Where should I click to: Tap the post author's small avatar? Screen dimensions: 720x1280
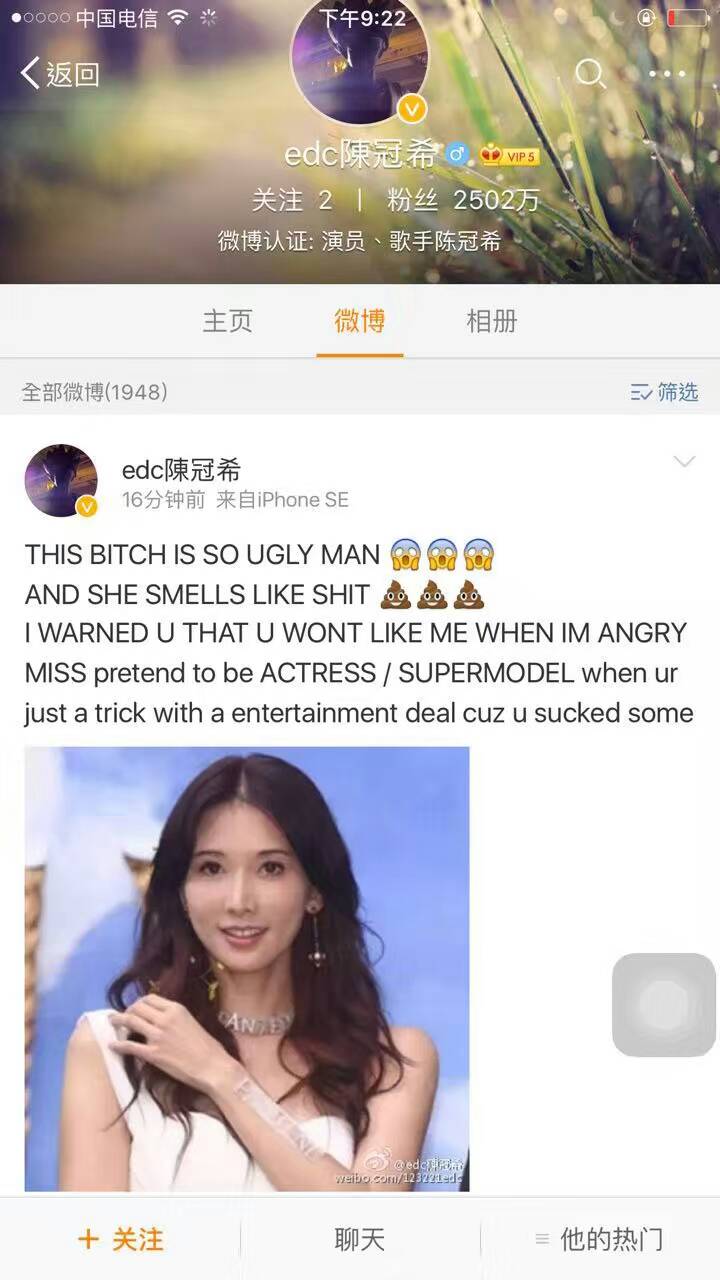pos(61,481)
